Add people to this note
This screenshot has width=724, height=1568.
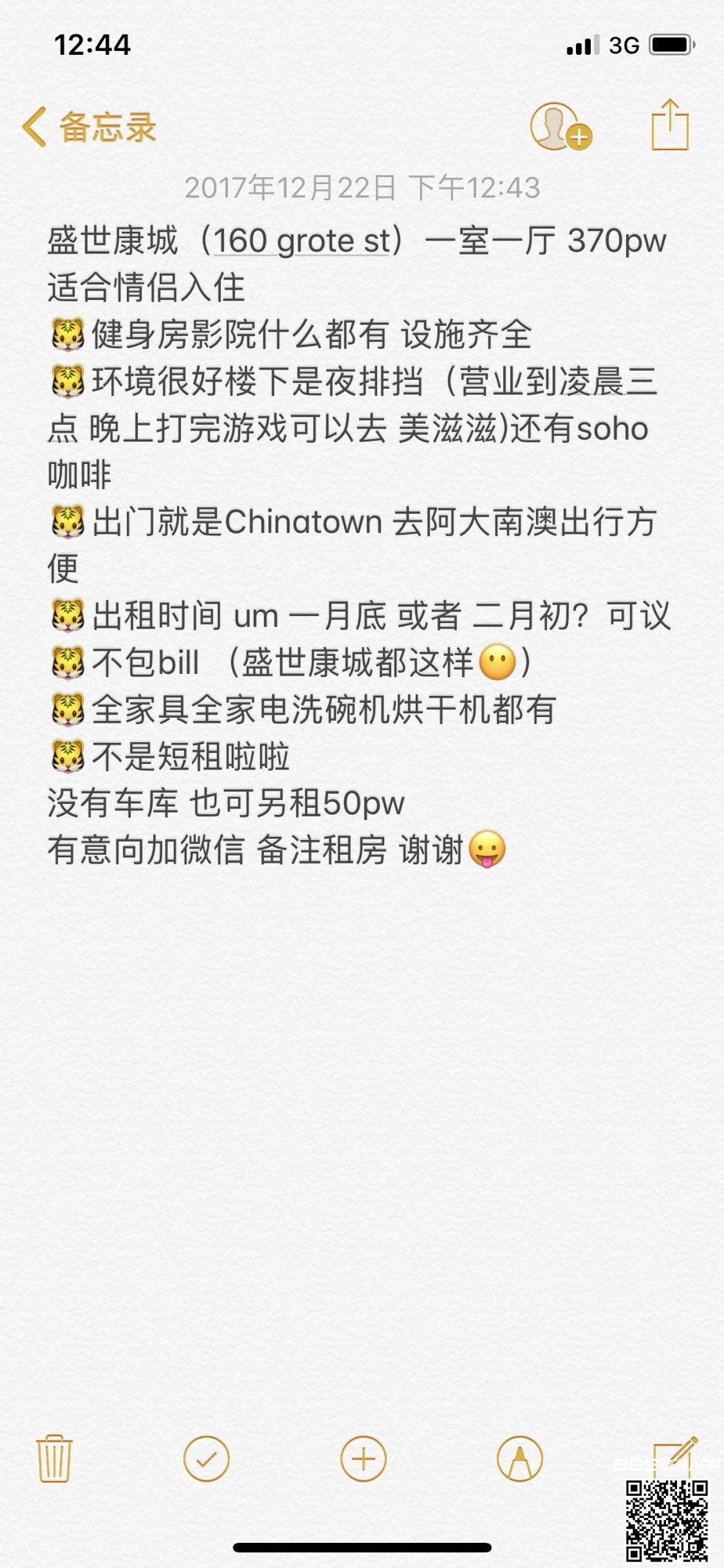tap(559, 126)
